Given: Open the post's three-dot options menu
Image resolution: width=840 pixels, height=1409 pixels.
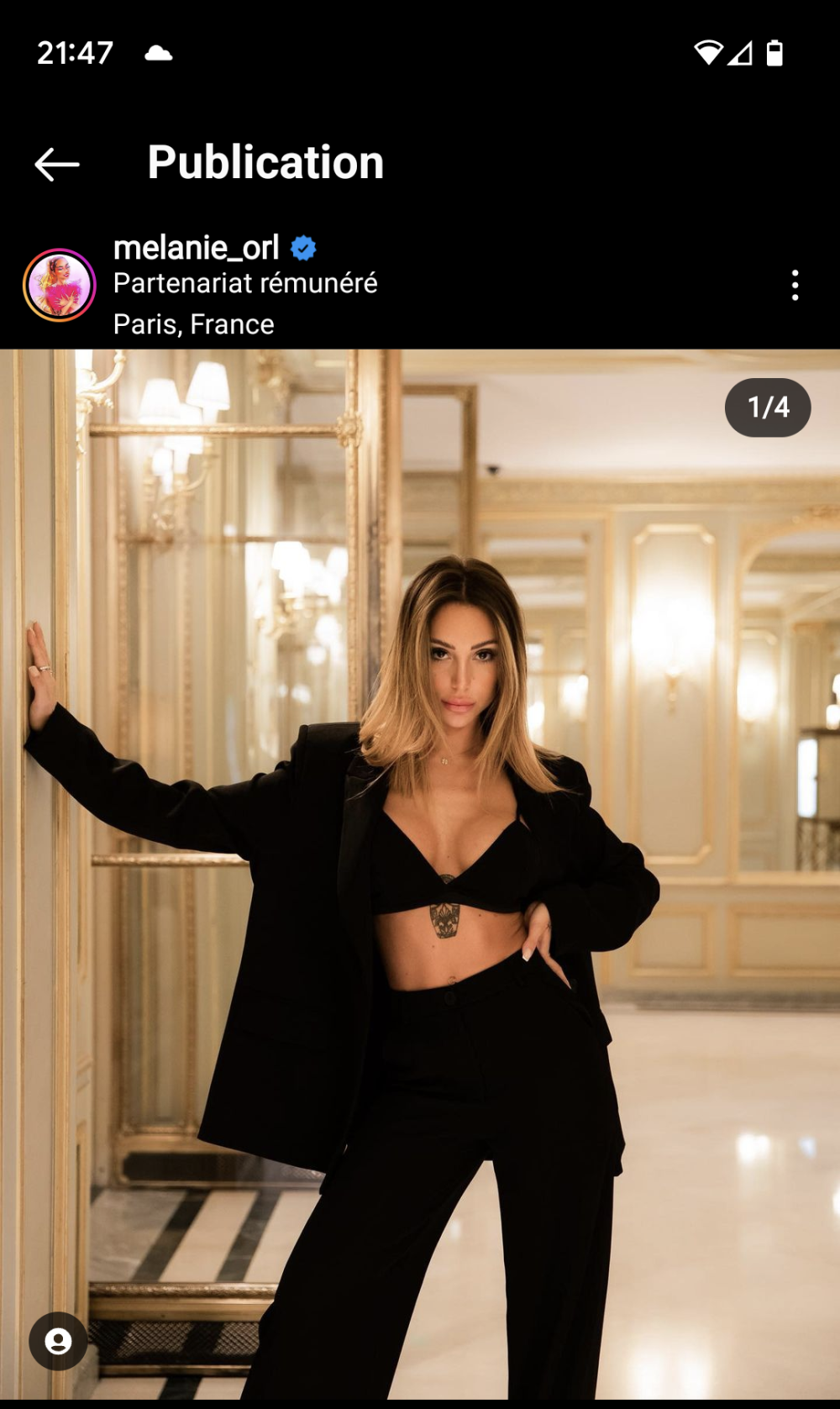Looking at the screenshot, I should [795, 286].
